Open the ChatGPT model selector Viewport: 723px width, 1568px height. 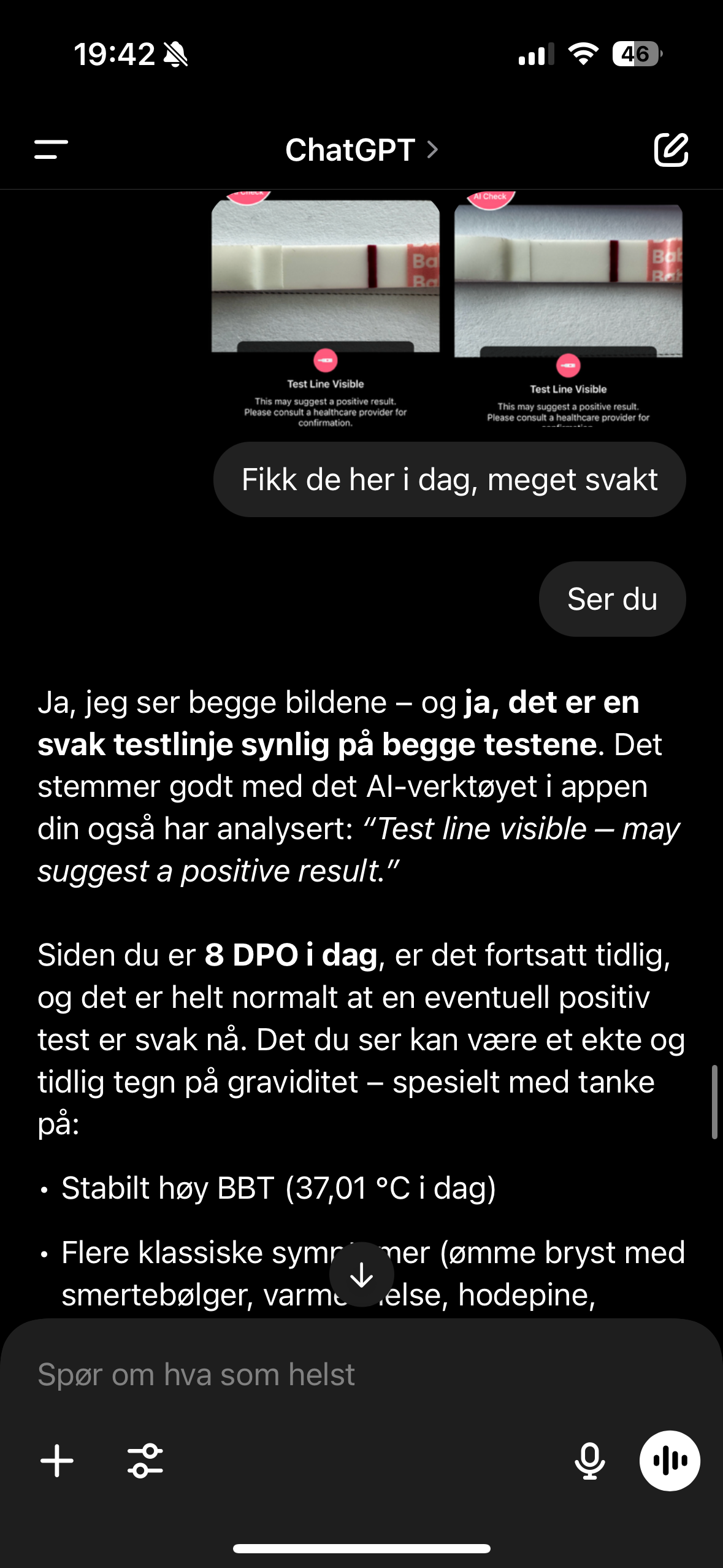[362, 150]
